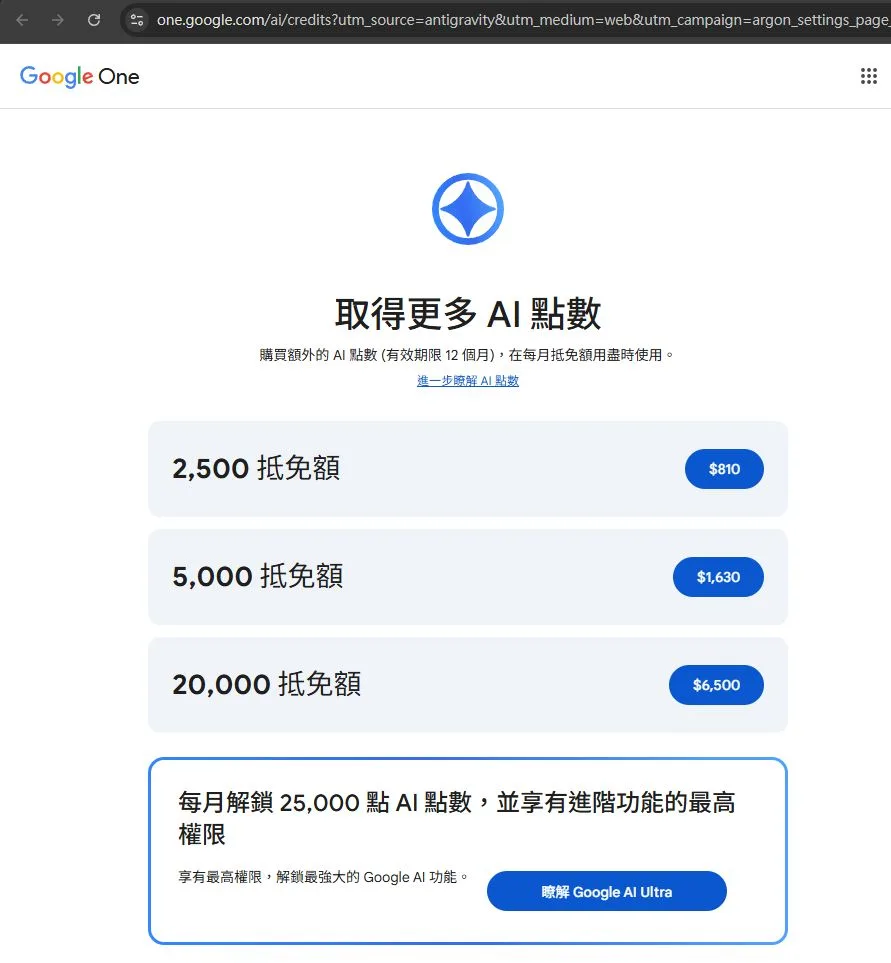
Task: Buy 20,000 credits for $6,500
Action: [x=716, y=685]
